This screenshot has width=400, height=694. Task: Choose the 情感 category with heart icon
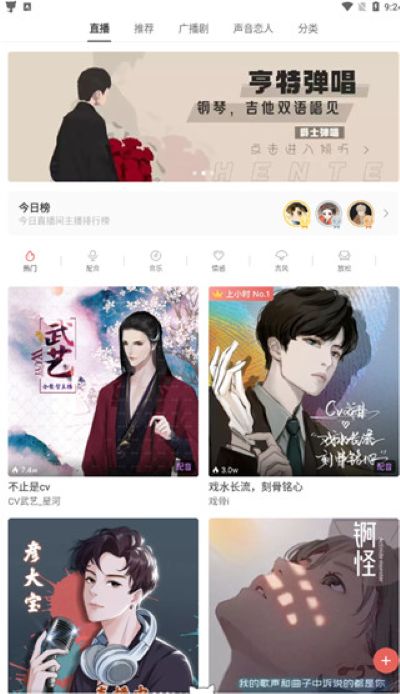219,261
